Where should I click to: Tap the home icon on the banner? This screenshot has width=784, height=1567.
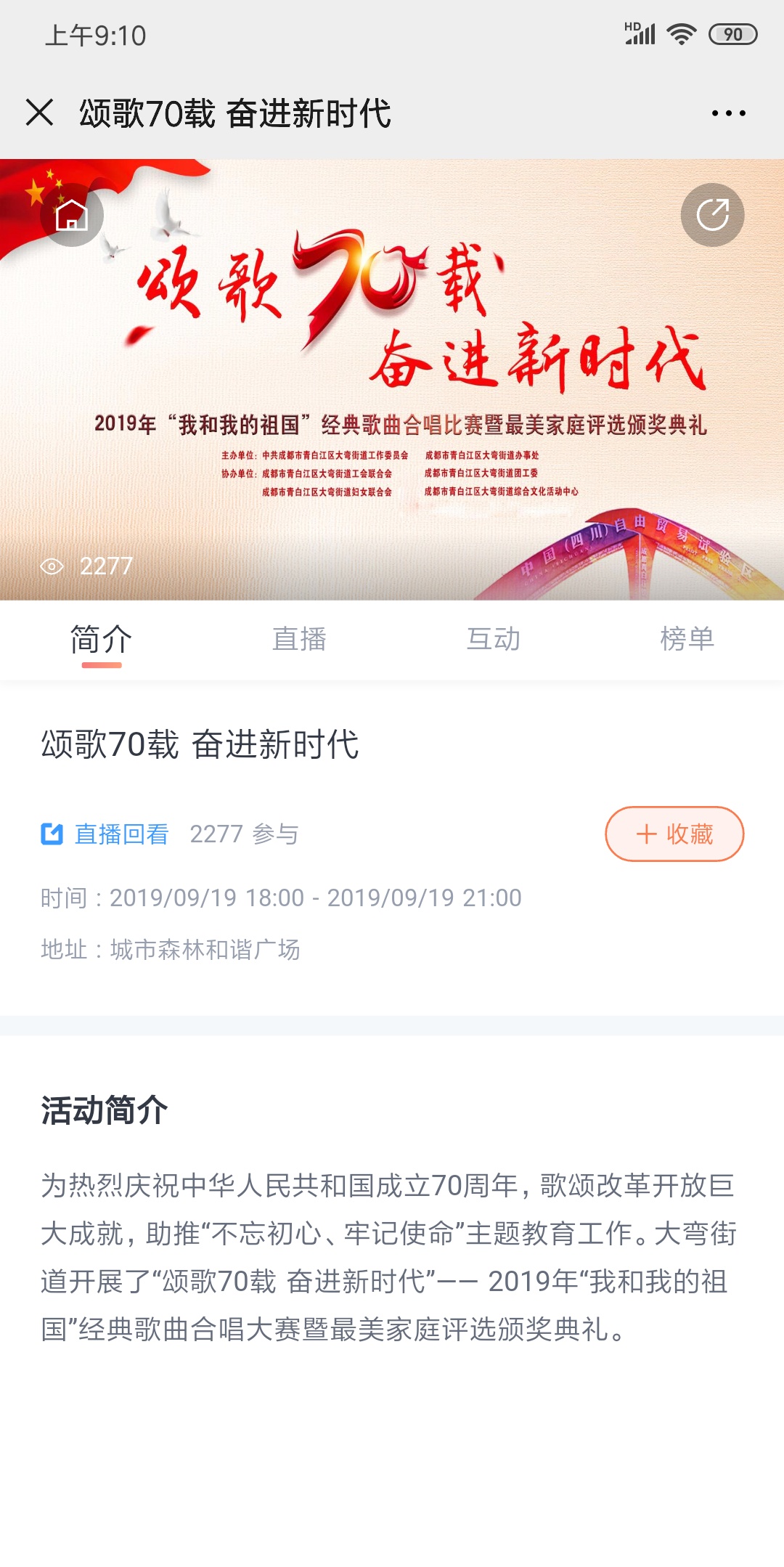pyautogui.click(x=72, y=215)
